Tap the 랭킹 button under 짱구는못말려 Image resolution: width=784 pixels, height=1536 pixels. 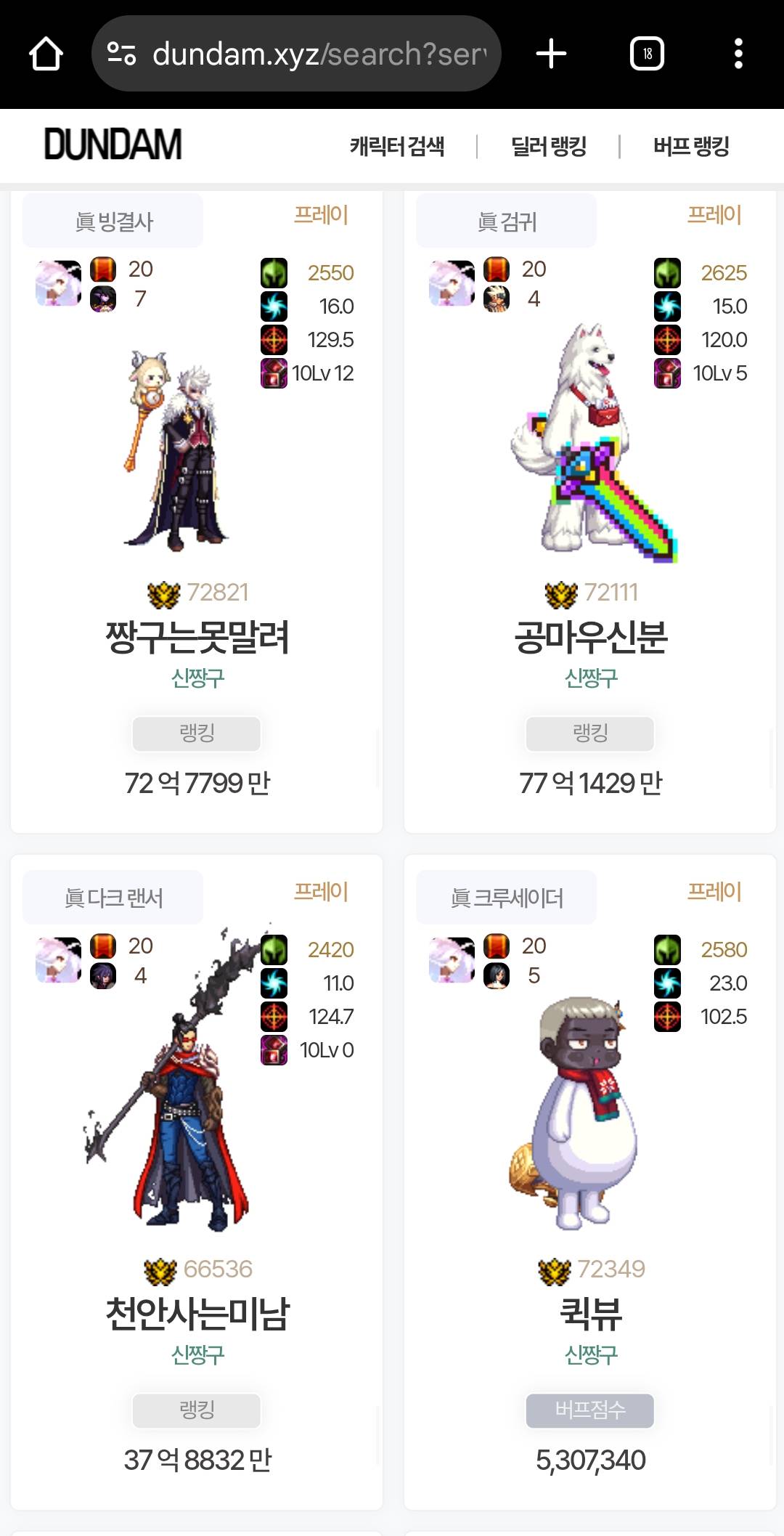pyautogui.click(x=197, y=734)
